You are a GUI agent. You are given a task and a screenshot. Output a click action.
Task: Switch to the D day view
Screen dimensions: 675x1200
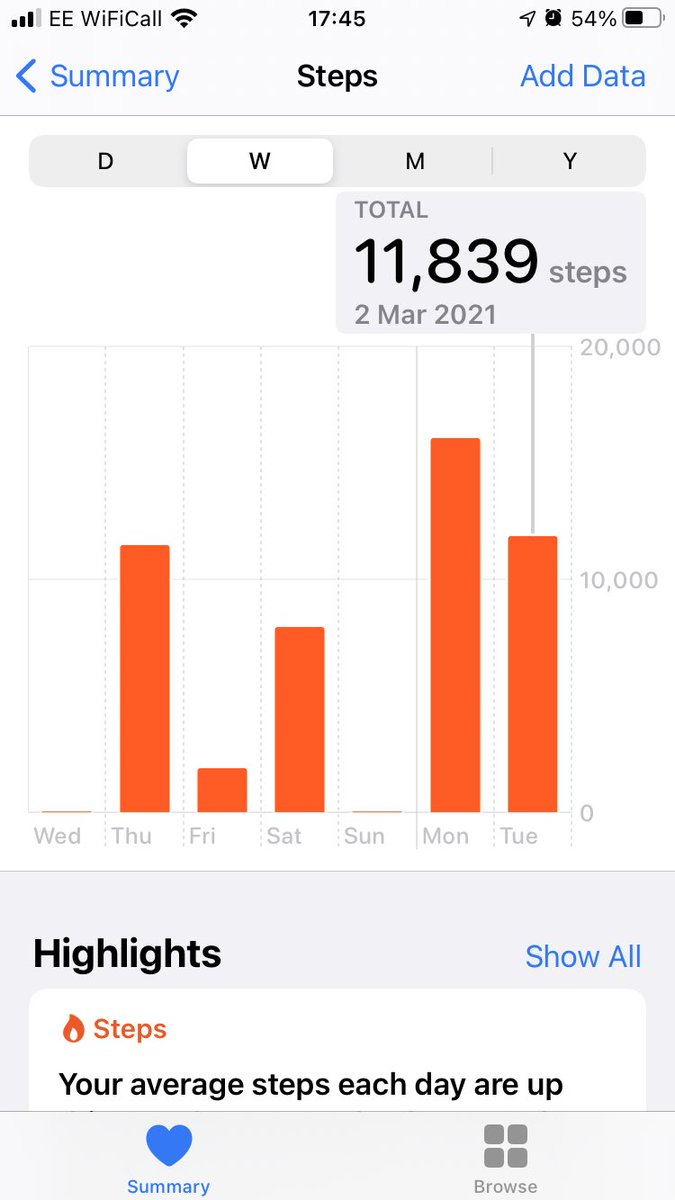106,161
